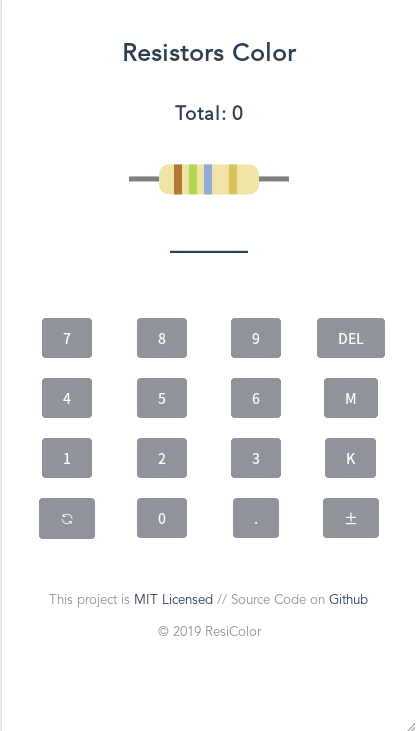This screenshot has height=731, width=416.
Task: Open the Github source code link
Action: (x=348, y=599)
